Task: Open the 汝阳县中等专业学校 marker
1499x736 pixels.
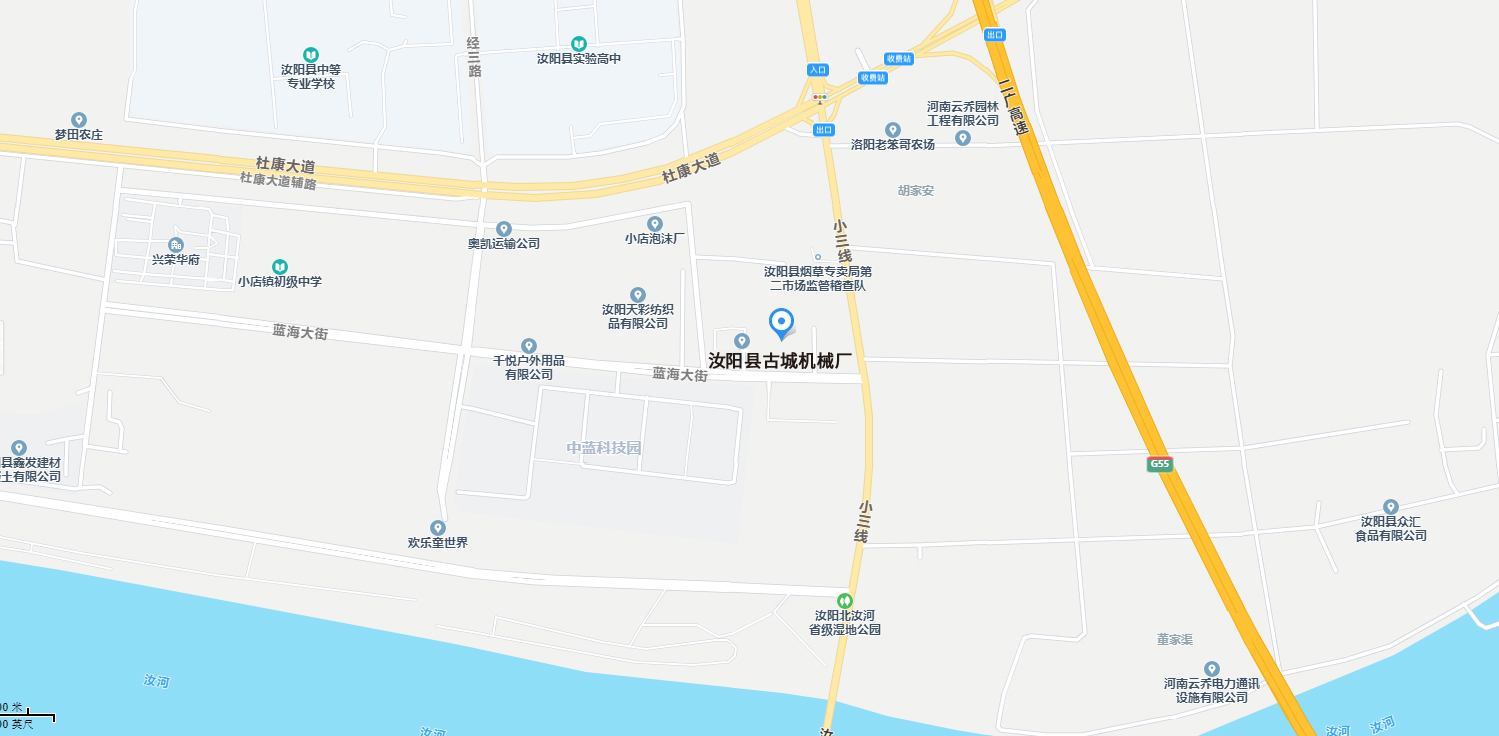Action: pyautogui.click(x=311, y=55)
